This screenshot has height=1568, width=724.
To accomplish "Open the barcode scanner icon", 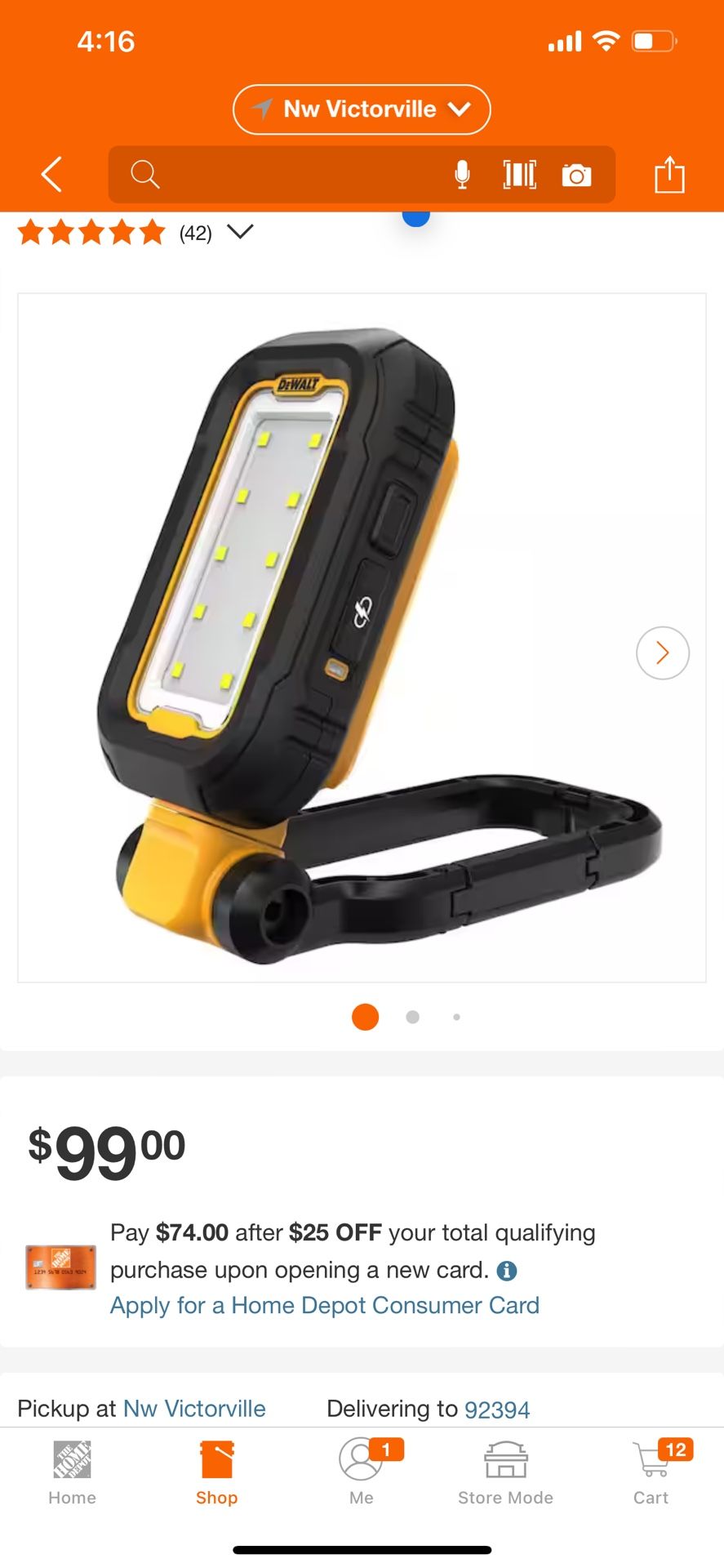I will [x=519, y=174].
